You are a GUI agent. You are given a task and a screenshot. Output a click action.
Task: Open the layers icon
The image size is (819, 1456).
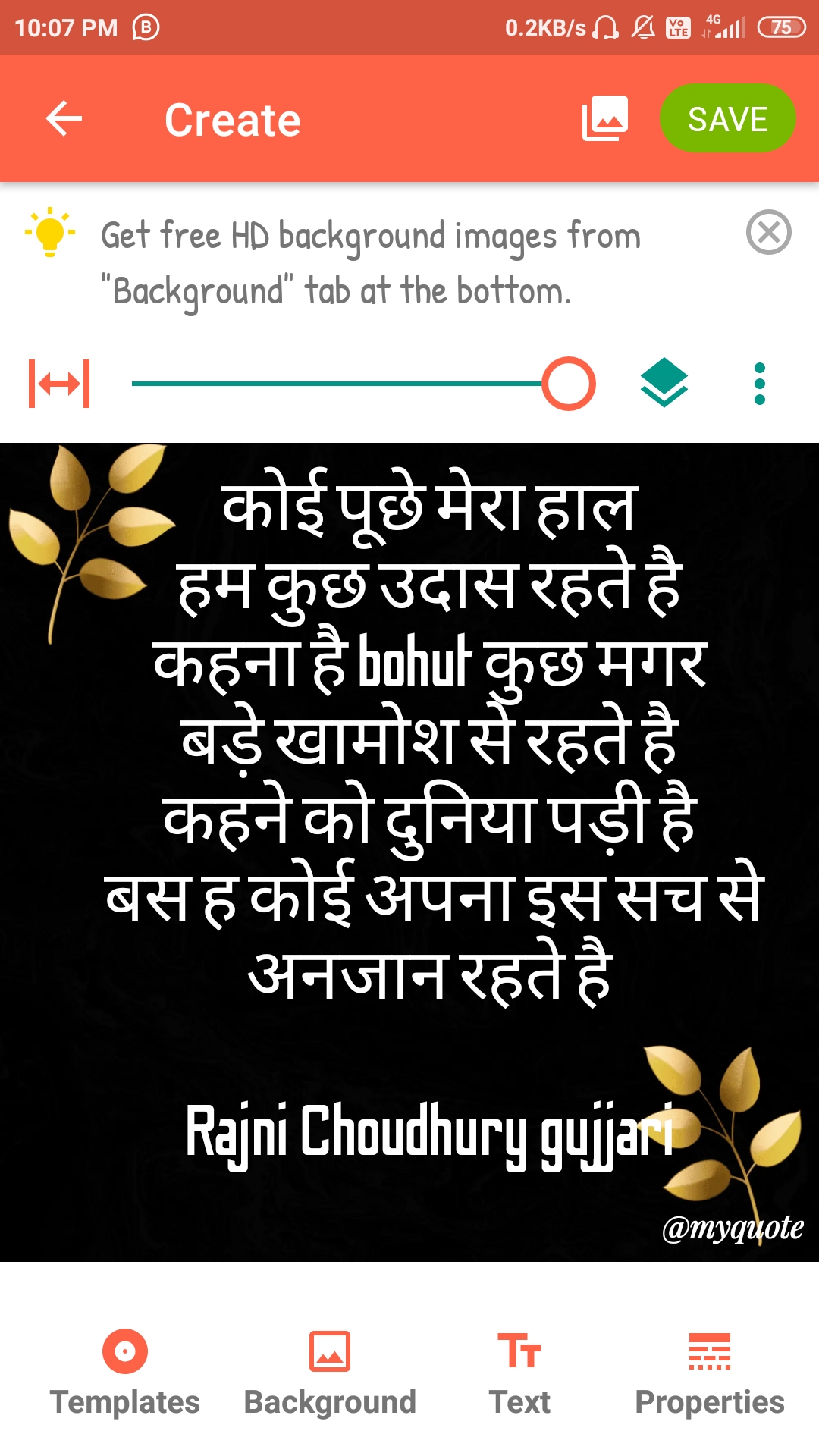pos(664,382)
